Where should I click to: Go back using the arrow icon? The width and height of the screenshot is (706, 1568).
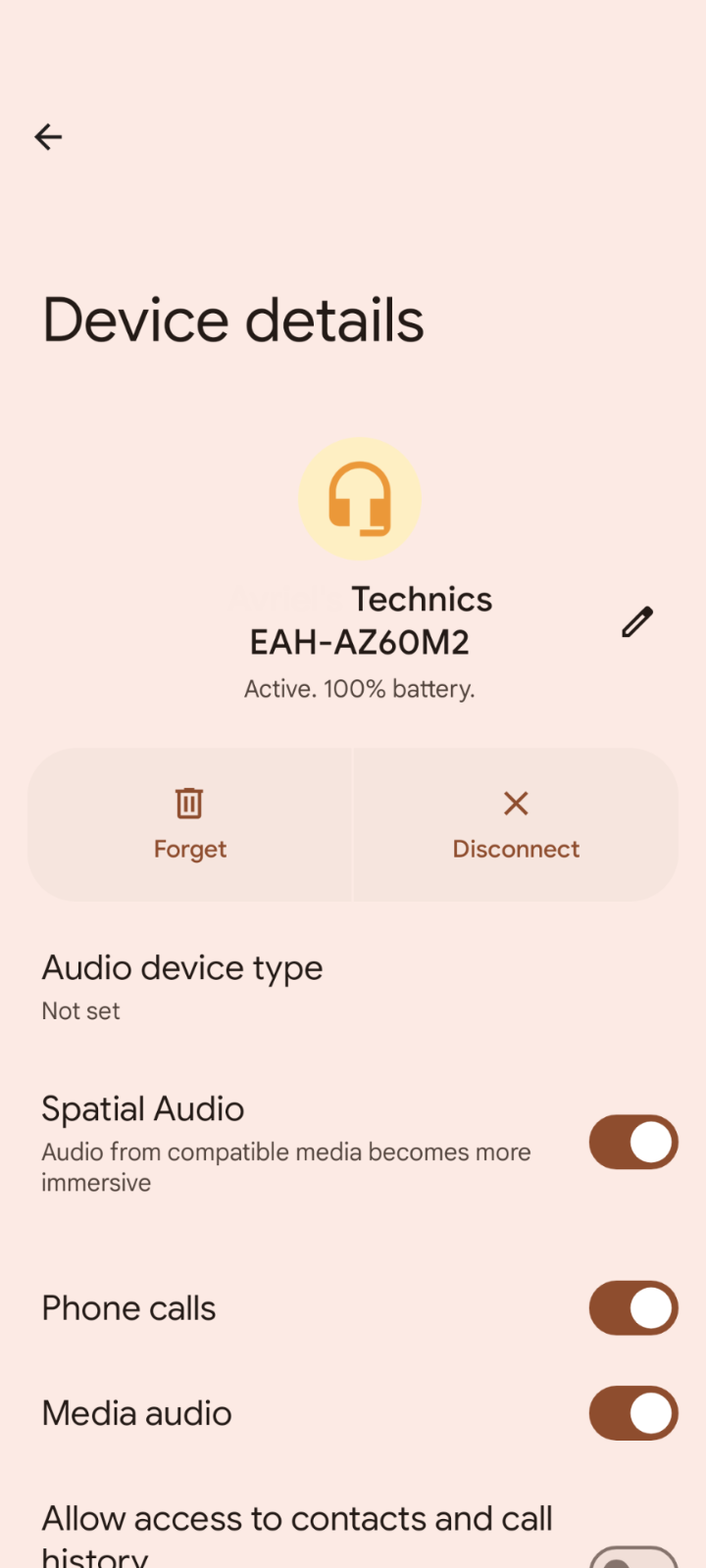coord(48,137)
